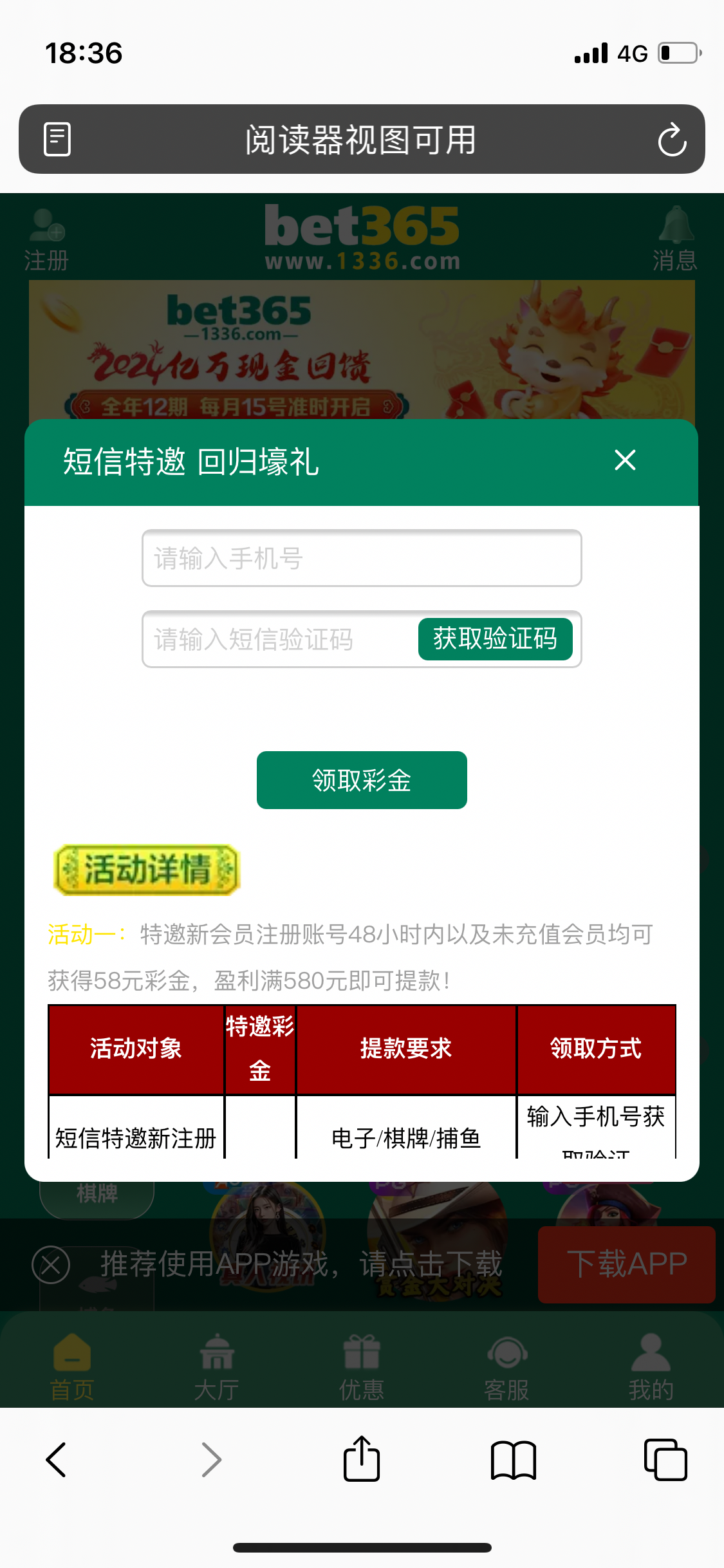Screen dimensions: 724x1568
Task: Tap the 阅读器视图可用 address bar
Action: (360, 140)
